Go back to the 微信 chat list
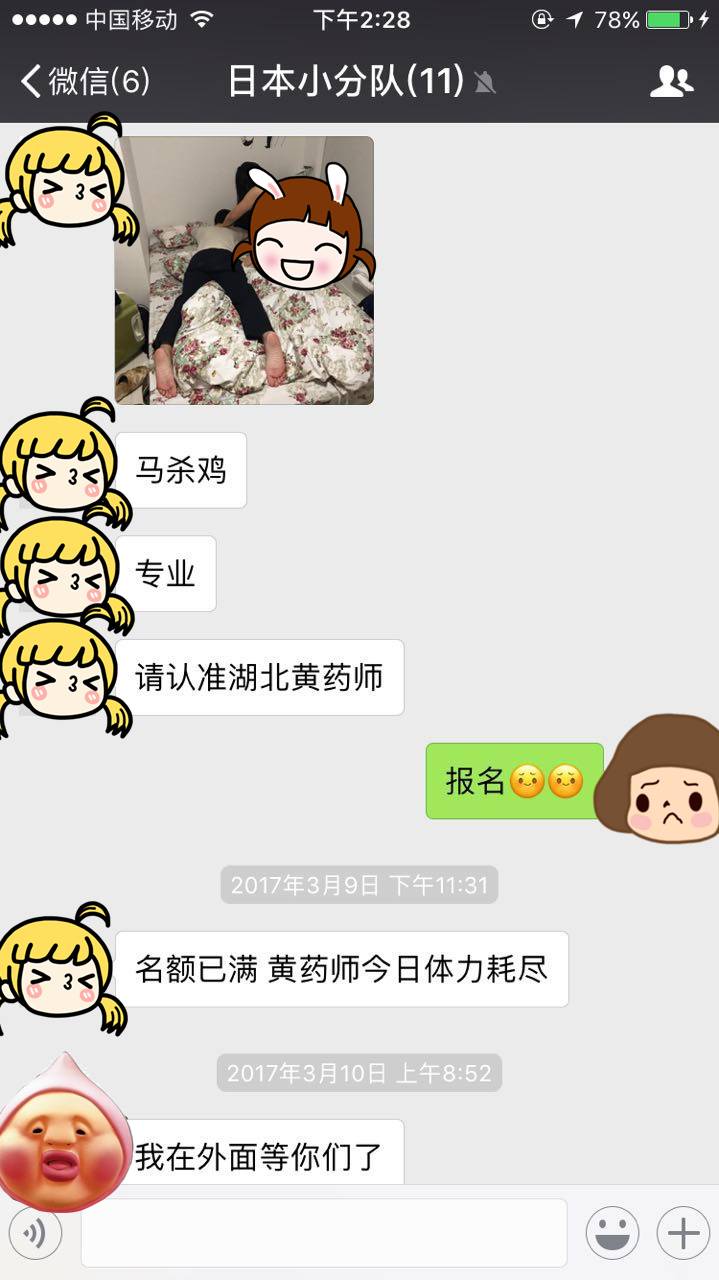Viewport: 719px width, 1280px height. [85, 82]
